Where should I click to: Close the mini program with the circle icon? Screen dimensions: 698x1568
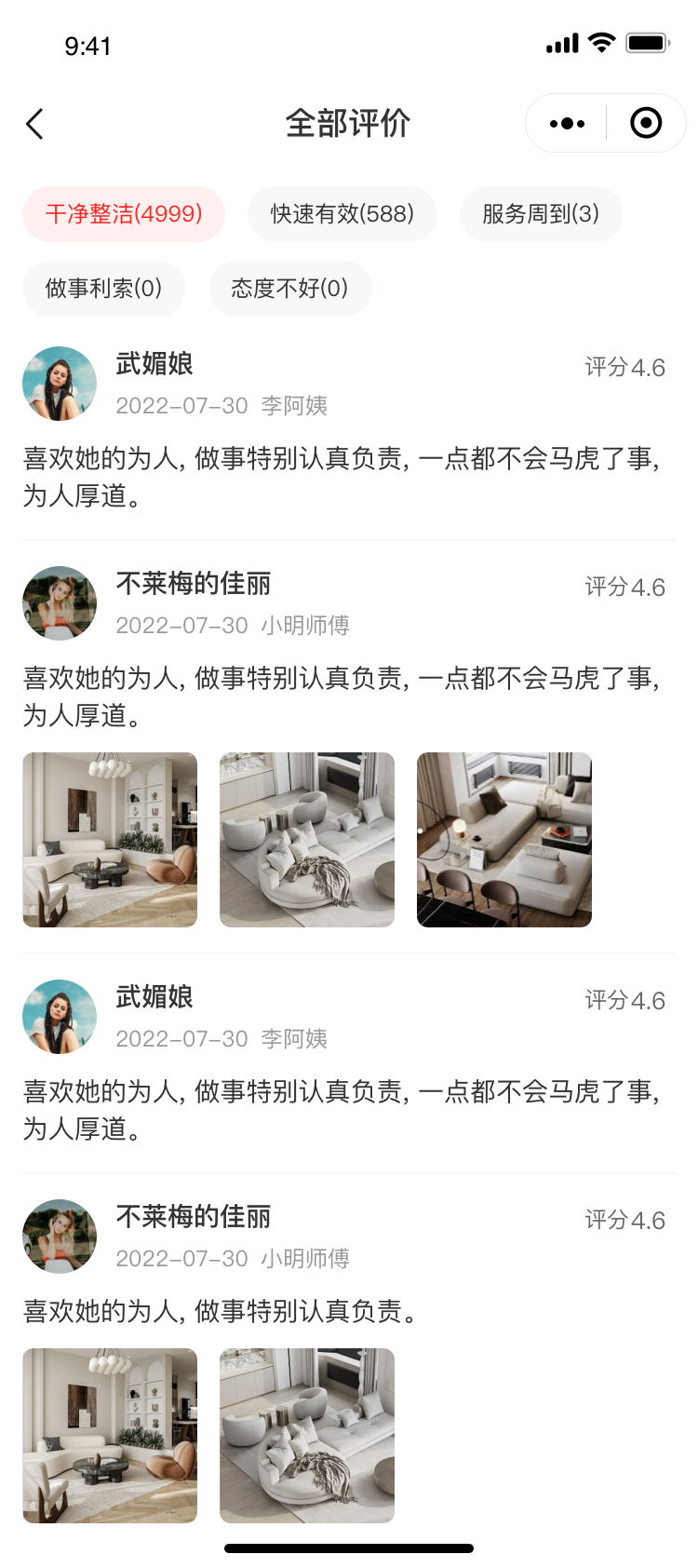646,123
